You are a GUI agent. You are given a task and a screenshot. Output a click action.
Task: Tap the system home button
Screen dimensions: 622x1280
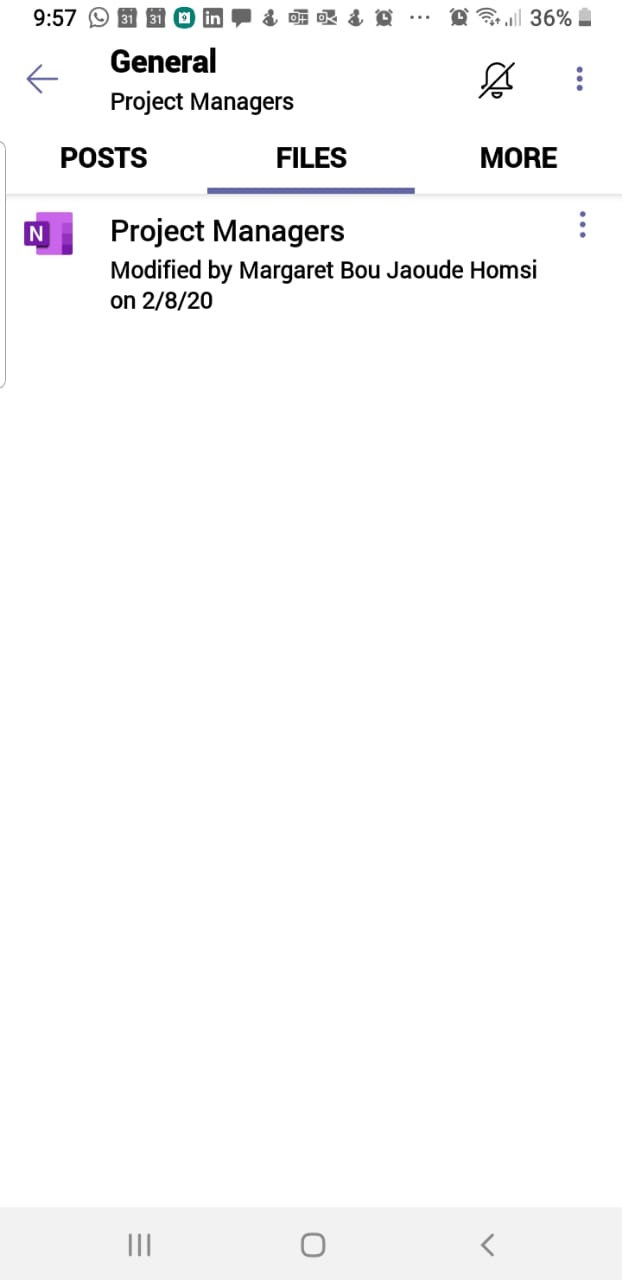click(x=313, y=1244)
